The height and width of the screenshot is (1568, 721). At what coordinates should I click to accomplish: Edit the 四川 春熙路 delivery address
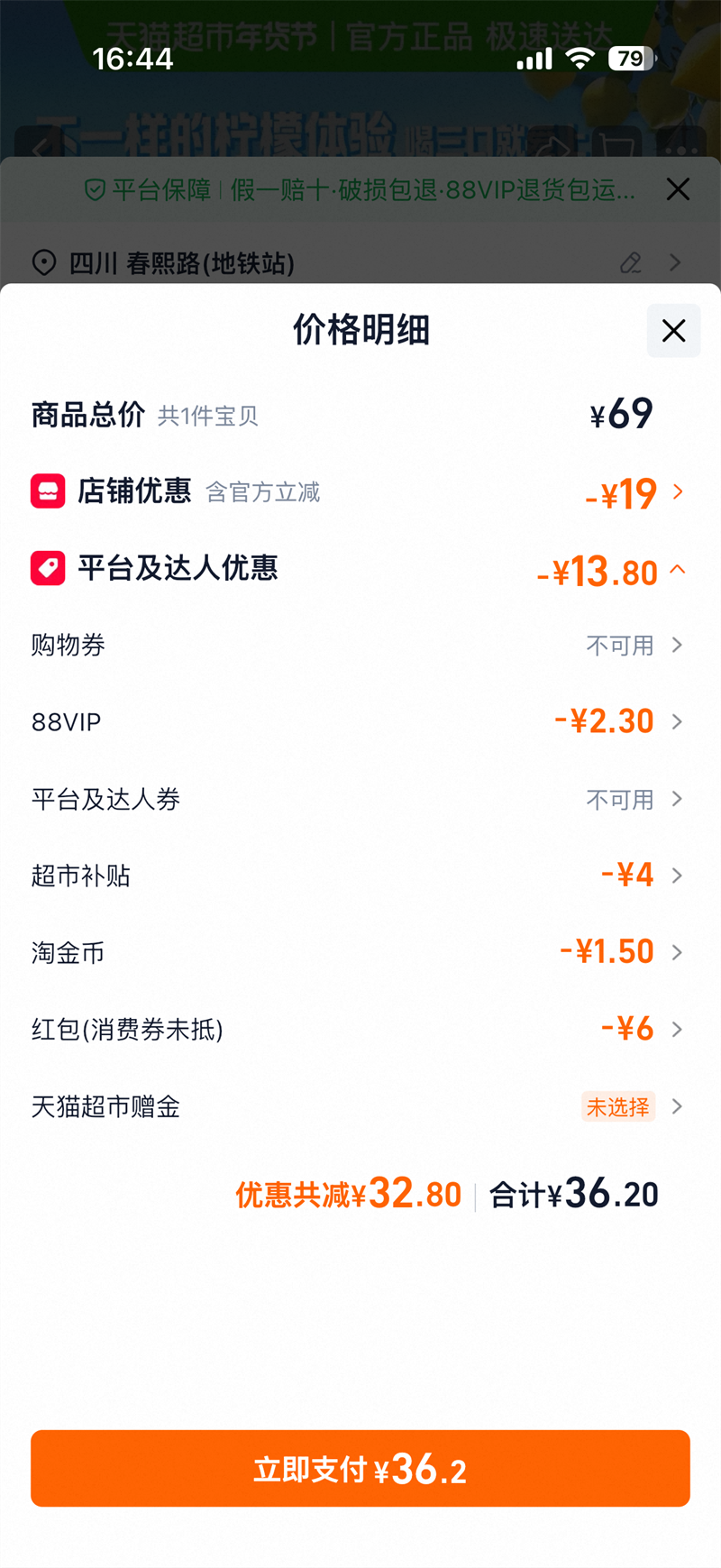pyautogui.click(x=631, y=263)
